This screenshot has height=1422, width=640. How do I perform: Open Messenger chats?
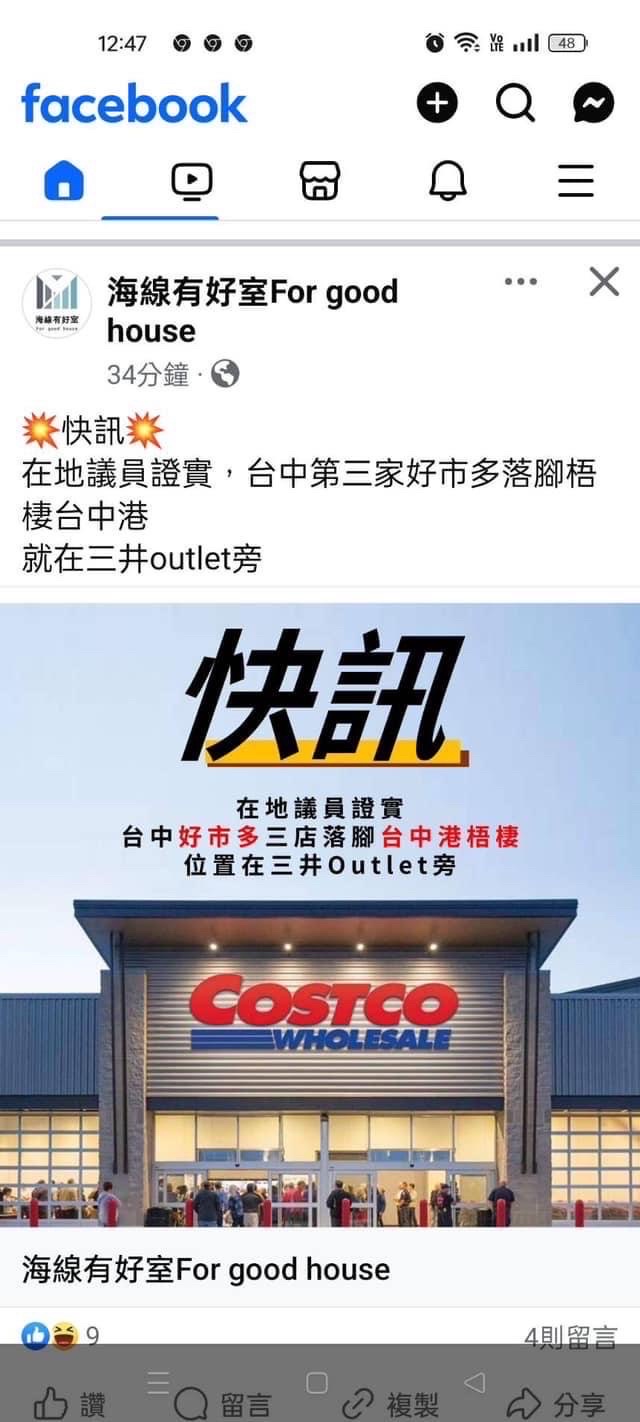593,103
